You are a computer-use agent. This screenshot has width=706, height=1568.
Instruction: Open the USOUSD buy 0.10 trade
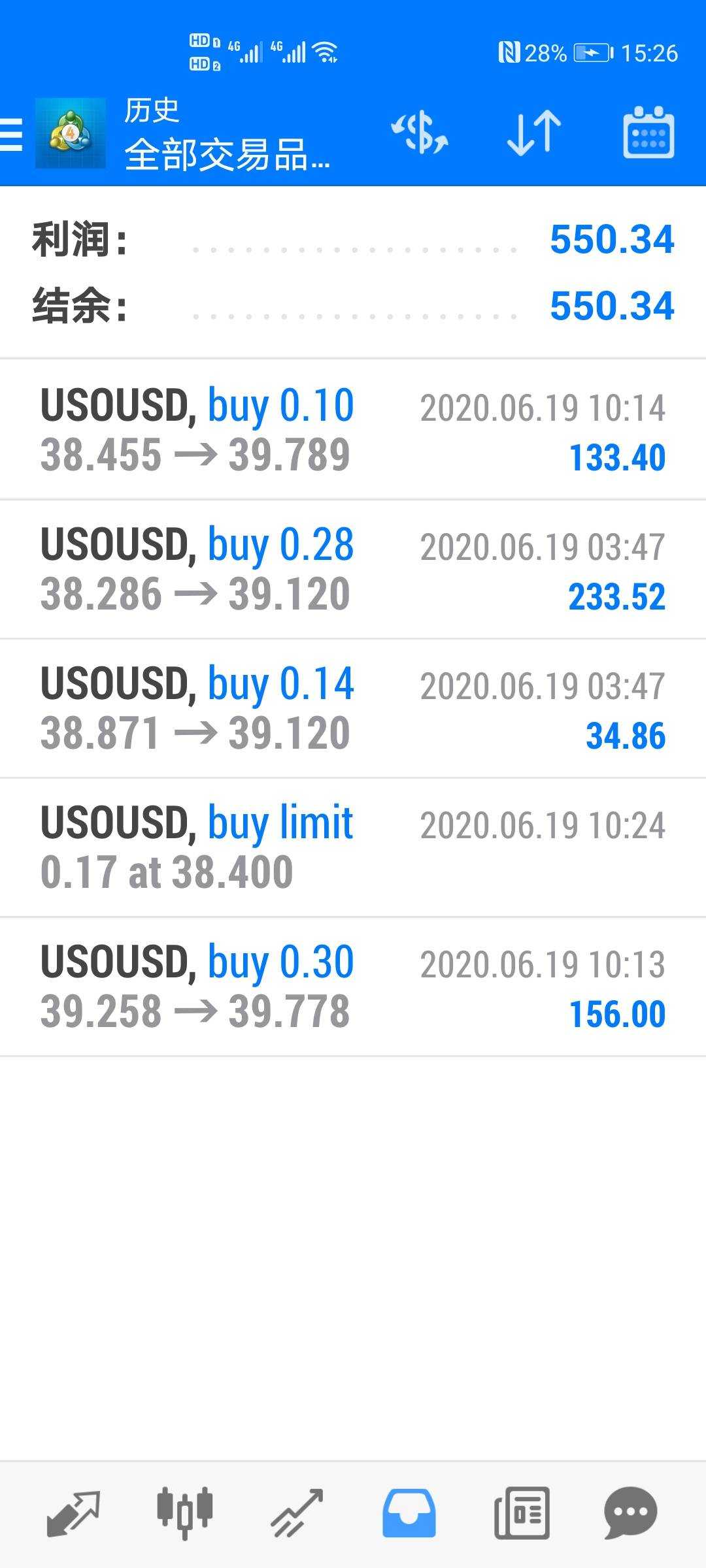pos(353,430)
